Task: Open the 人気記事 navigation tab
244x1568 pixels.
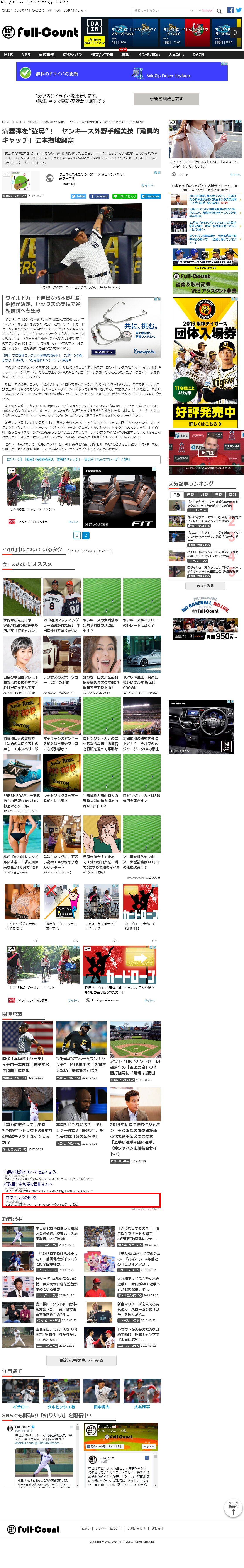Action: (176, 54)
